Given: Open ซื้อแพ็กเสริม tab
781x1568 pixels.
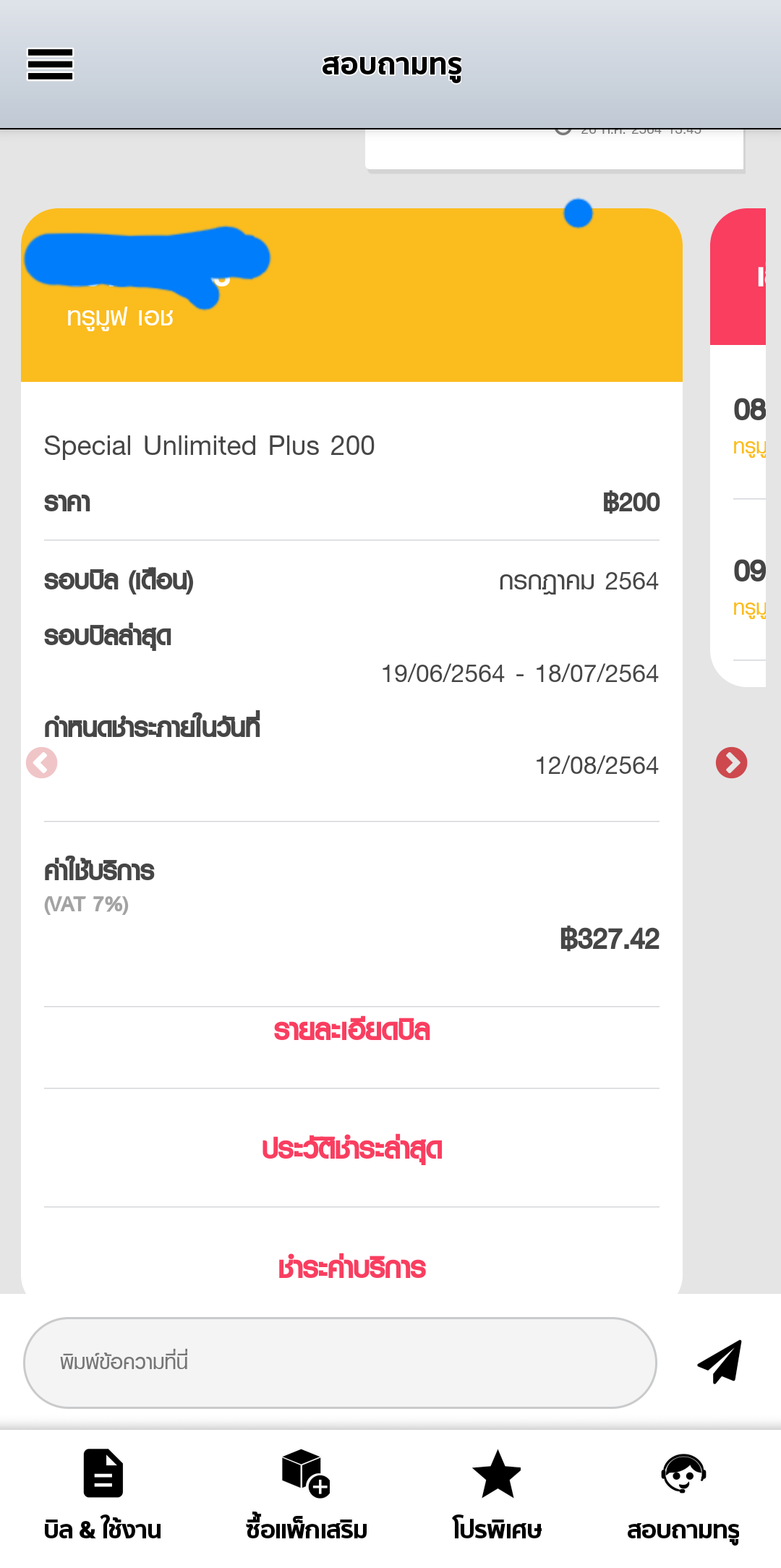Looking at the screenshot, I should coord(307,1496).
